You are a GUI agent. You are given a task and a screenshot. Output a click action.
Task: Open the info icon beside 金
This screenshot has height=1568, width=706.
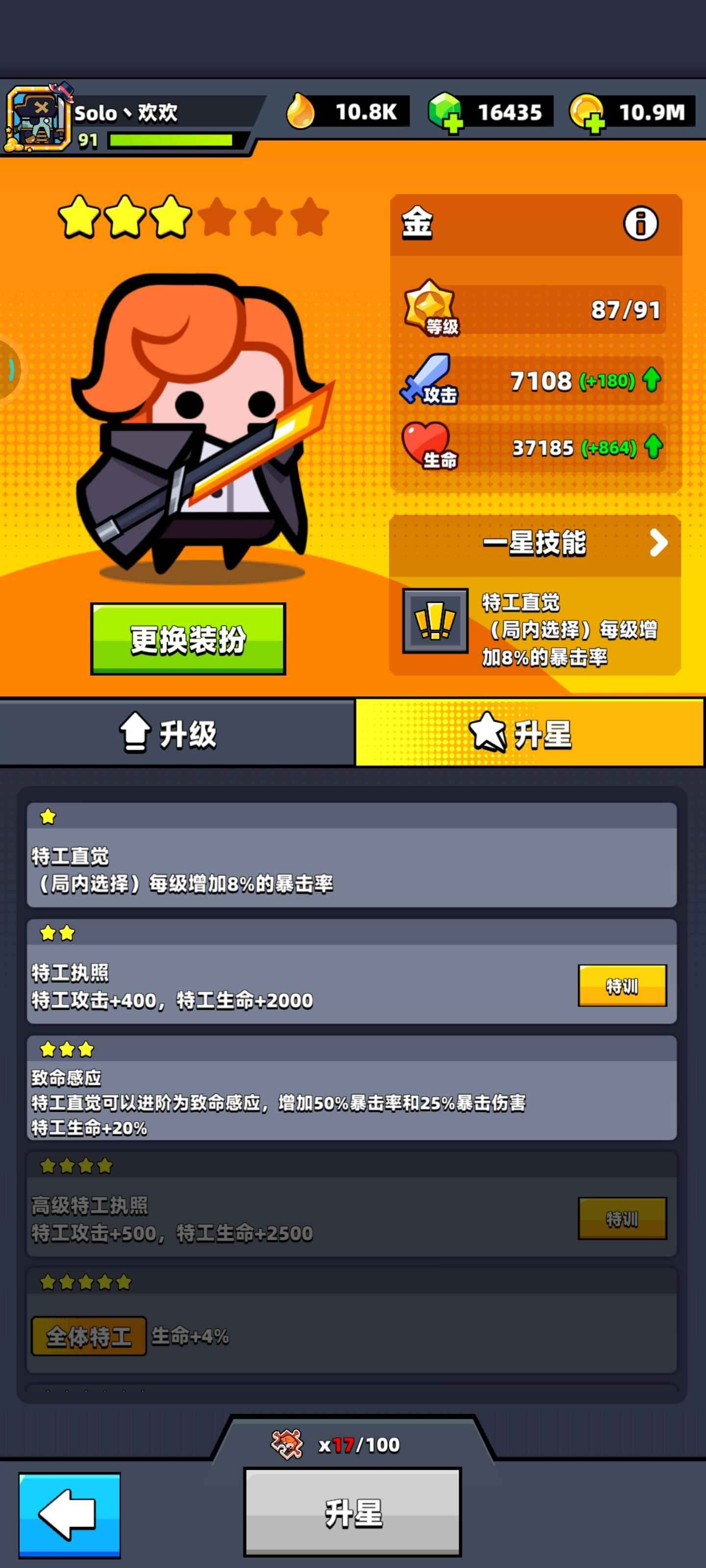[640, 223]
